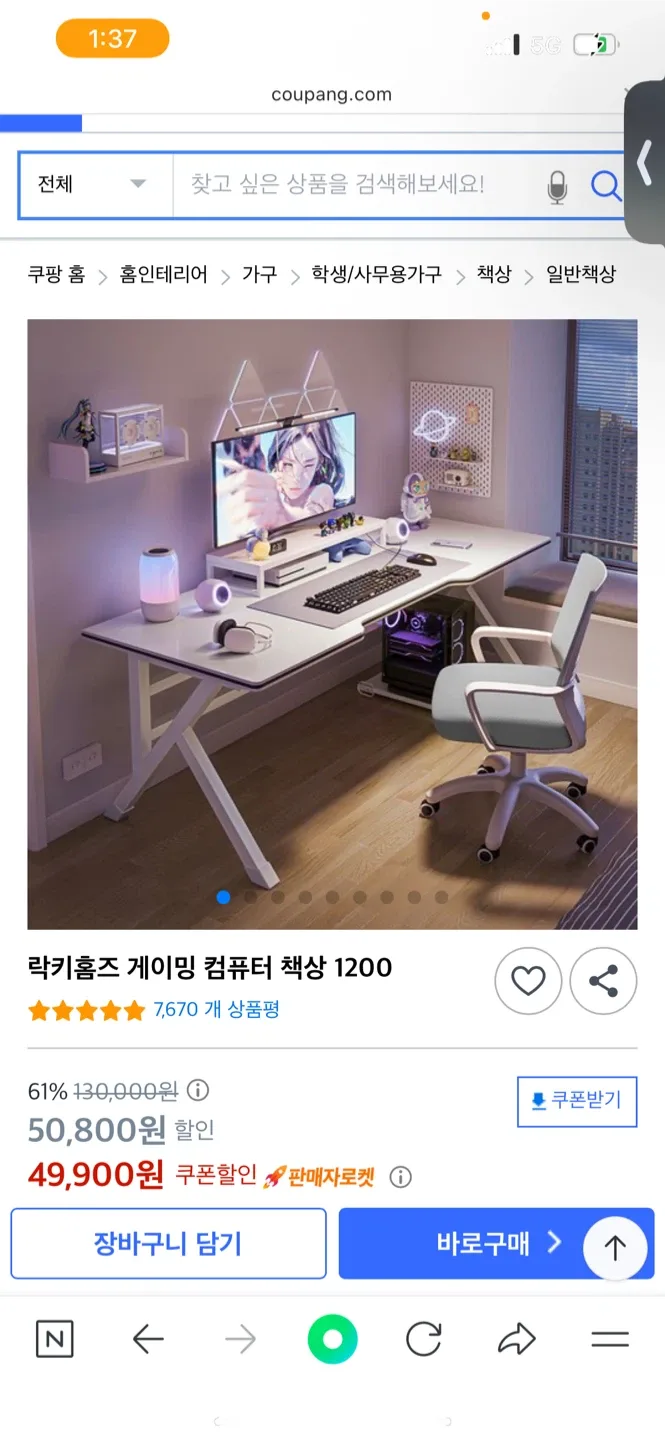Open the 전체 category dropdown
Viewport: 665px width, 1440px height.
point(94,185)
